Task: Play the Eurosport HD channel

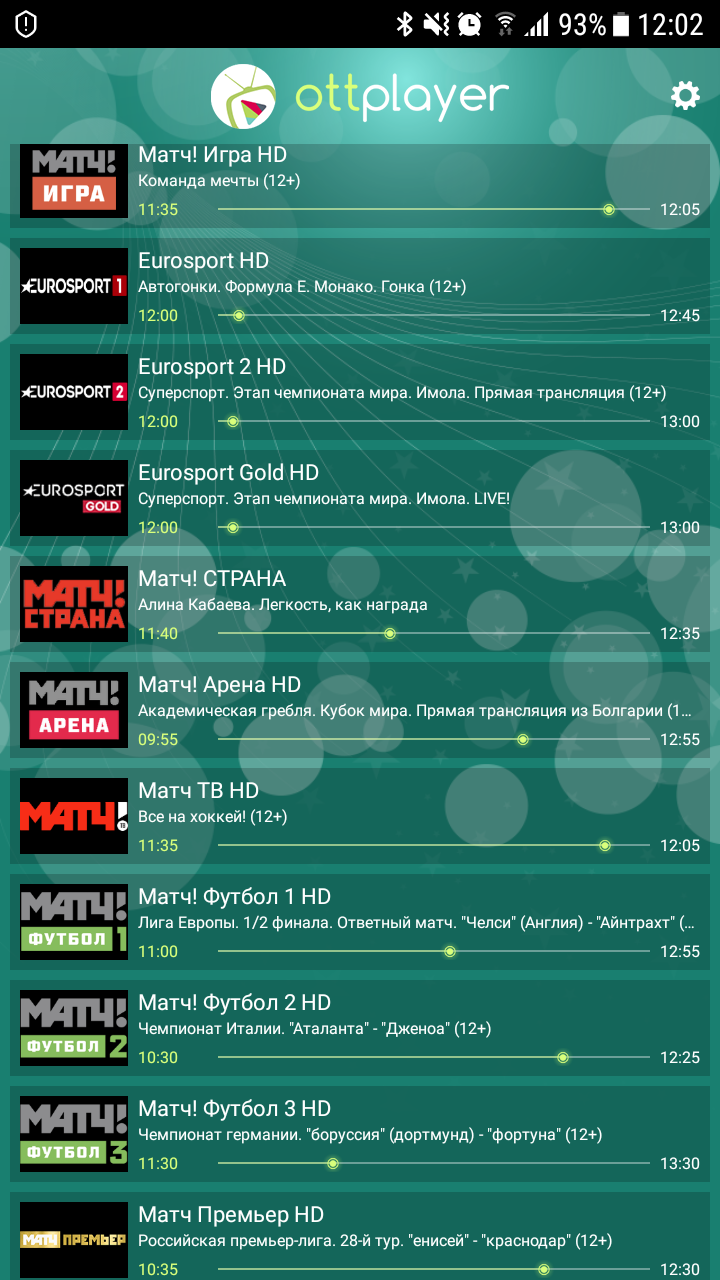Action: (x=360, y=286)
